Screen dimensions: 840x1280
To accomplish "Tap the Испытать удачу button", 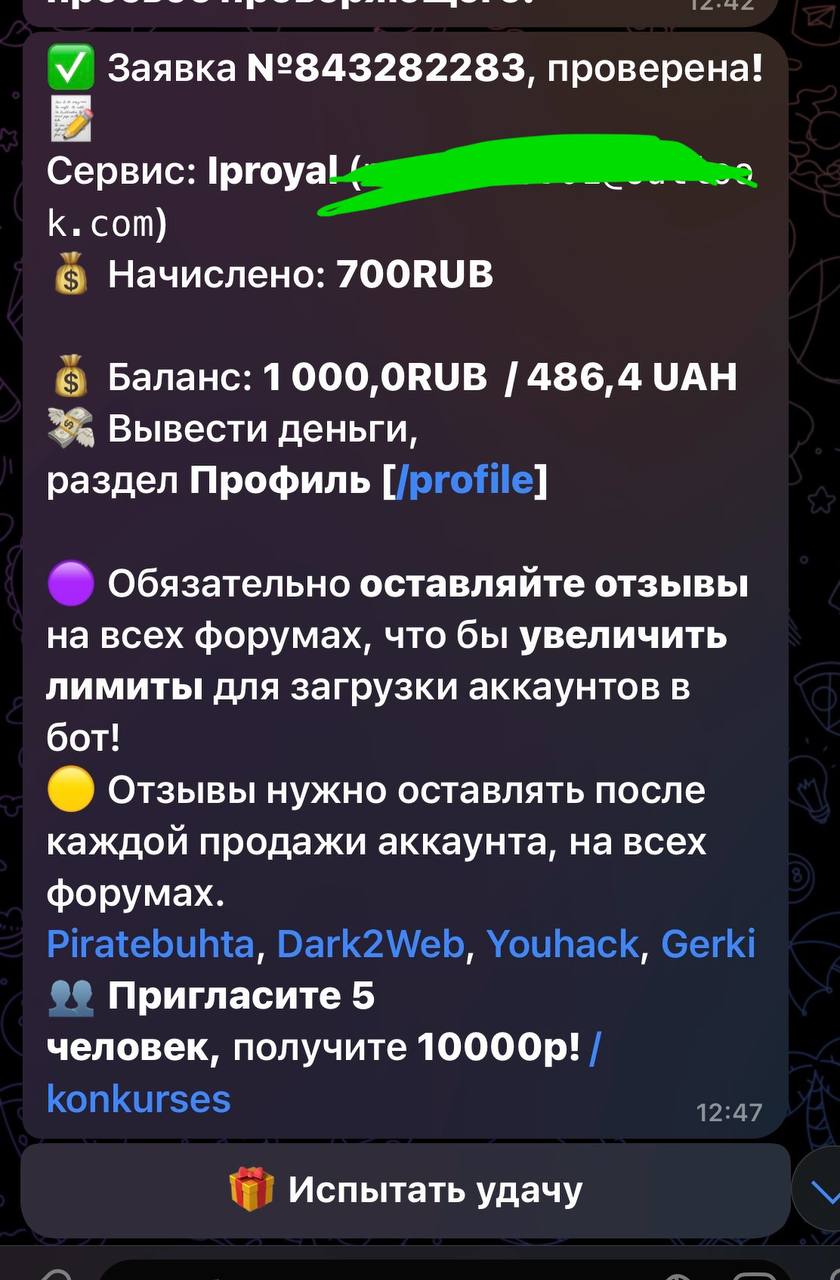I will (405, 1190).
